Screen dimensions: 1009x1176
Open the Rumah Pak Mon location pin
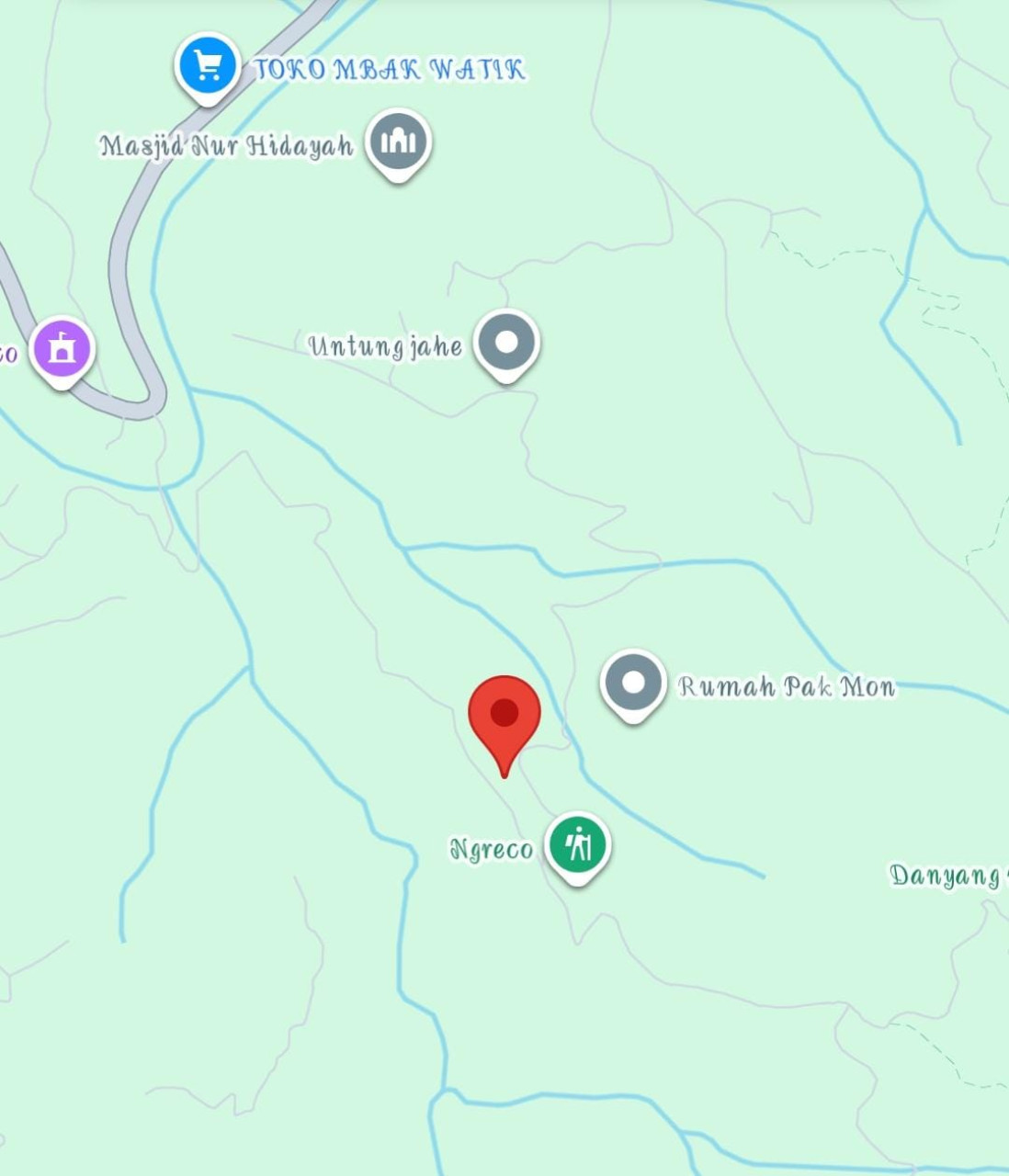(x=633, y=683)
